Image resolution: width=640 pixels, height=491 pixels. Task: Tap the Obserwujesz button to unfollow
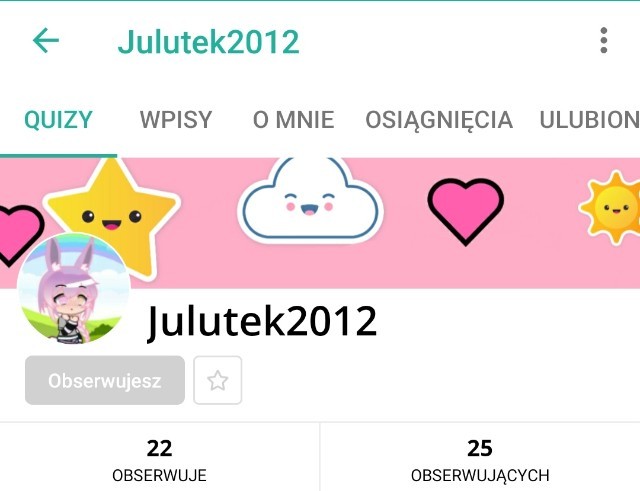pyautogui.click(x=105, y=381)
